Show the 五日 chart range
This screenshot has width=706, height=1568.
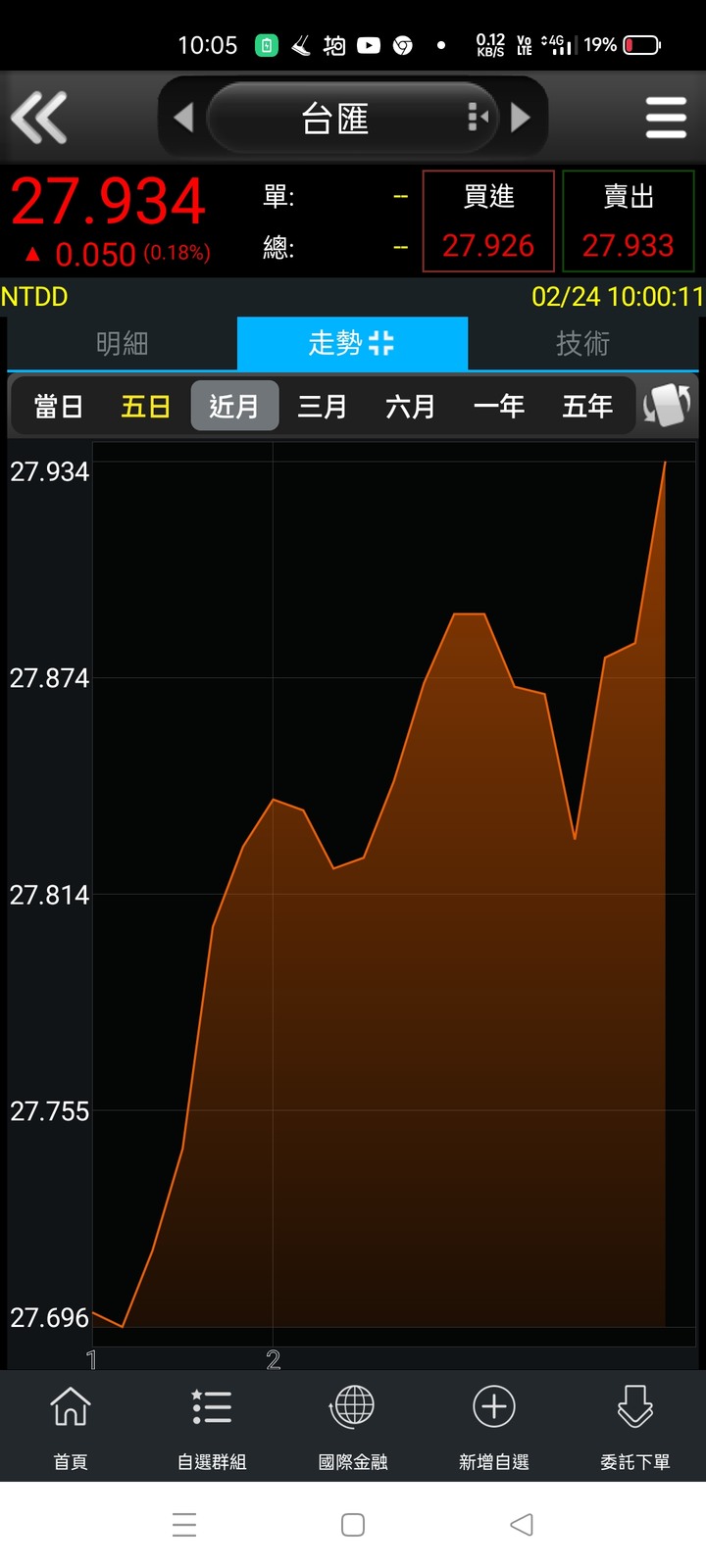[x=146, y=406]
